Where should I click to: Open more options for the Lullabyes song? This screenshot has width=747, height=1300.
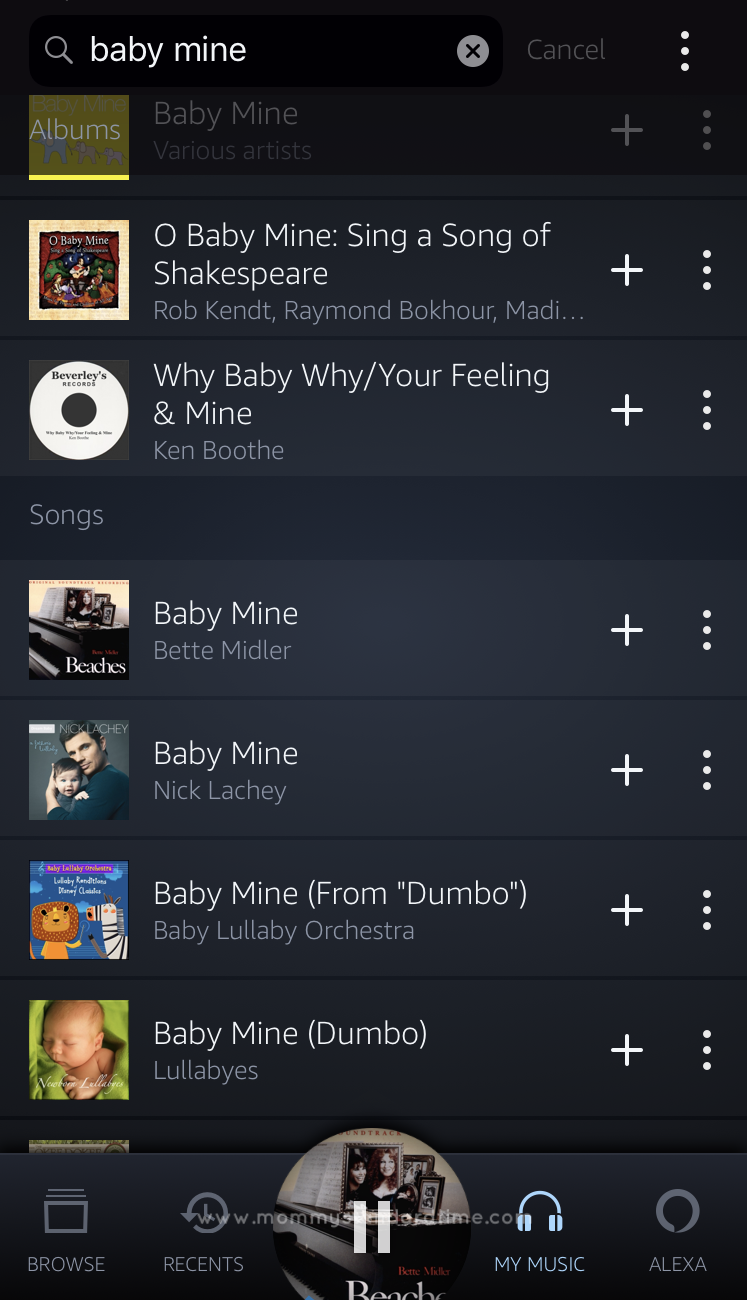click(x=707, y=1050)
